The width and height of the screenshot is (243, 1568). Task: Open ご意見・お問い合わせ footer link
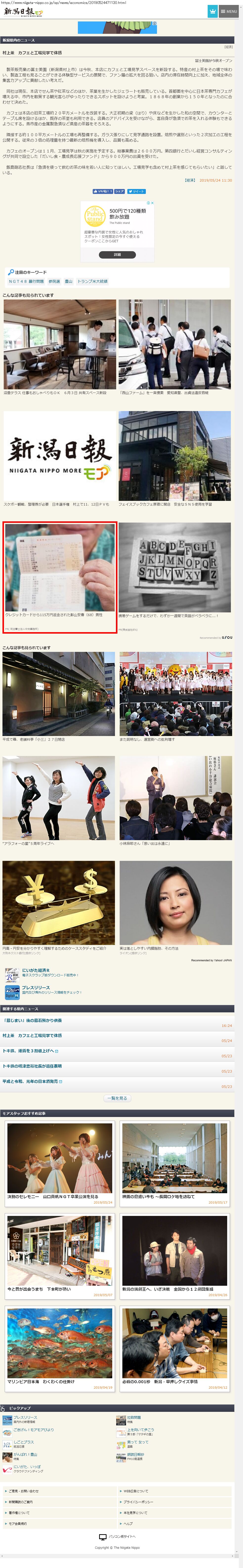24,1491
